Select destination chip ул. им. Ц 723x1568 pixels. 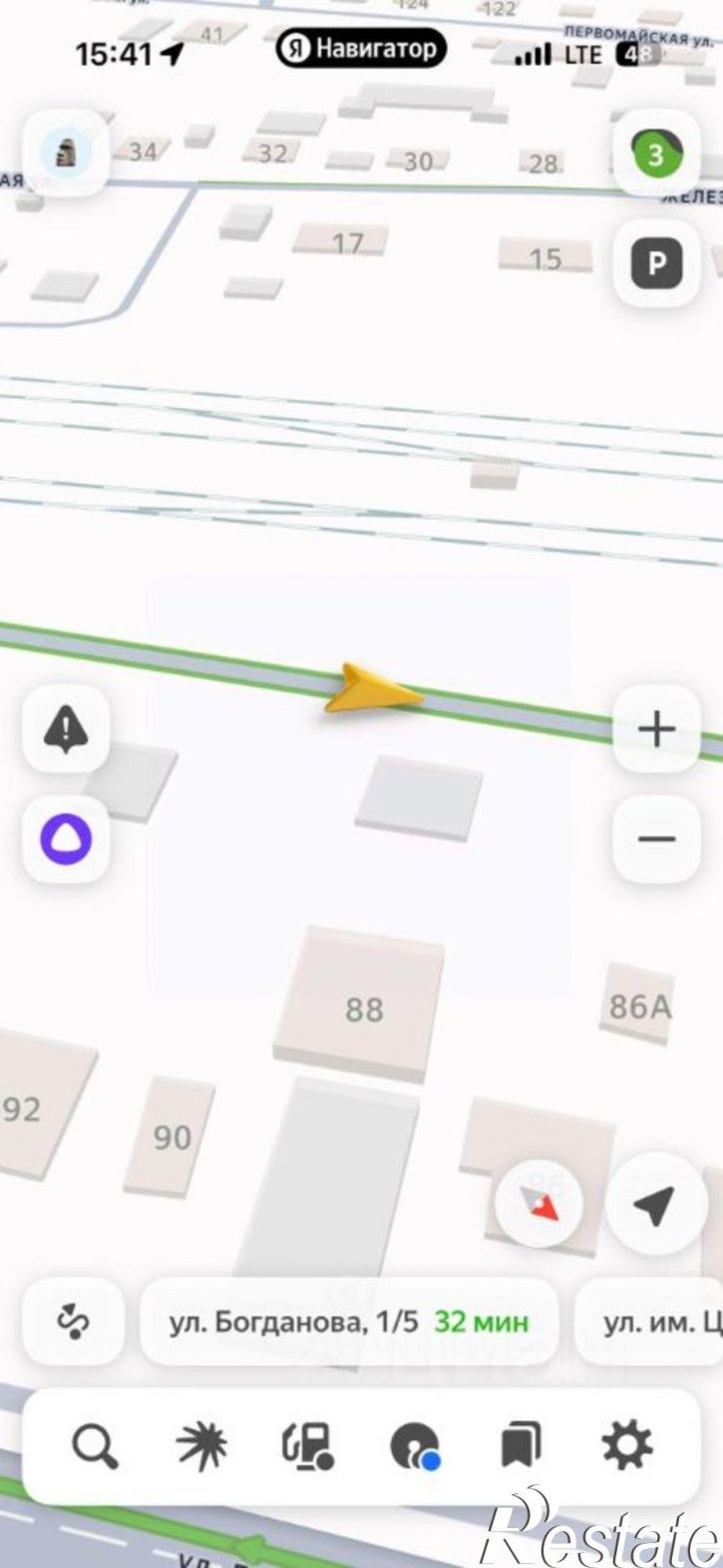pyautogui.click(x=650, y=1323)
